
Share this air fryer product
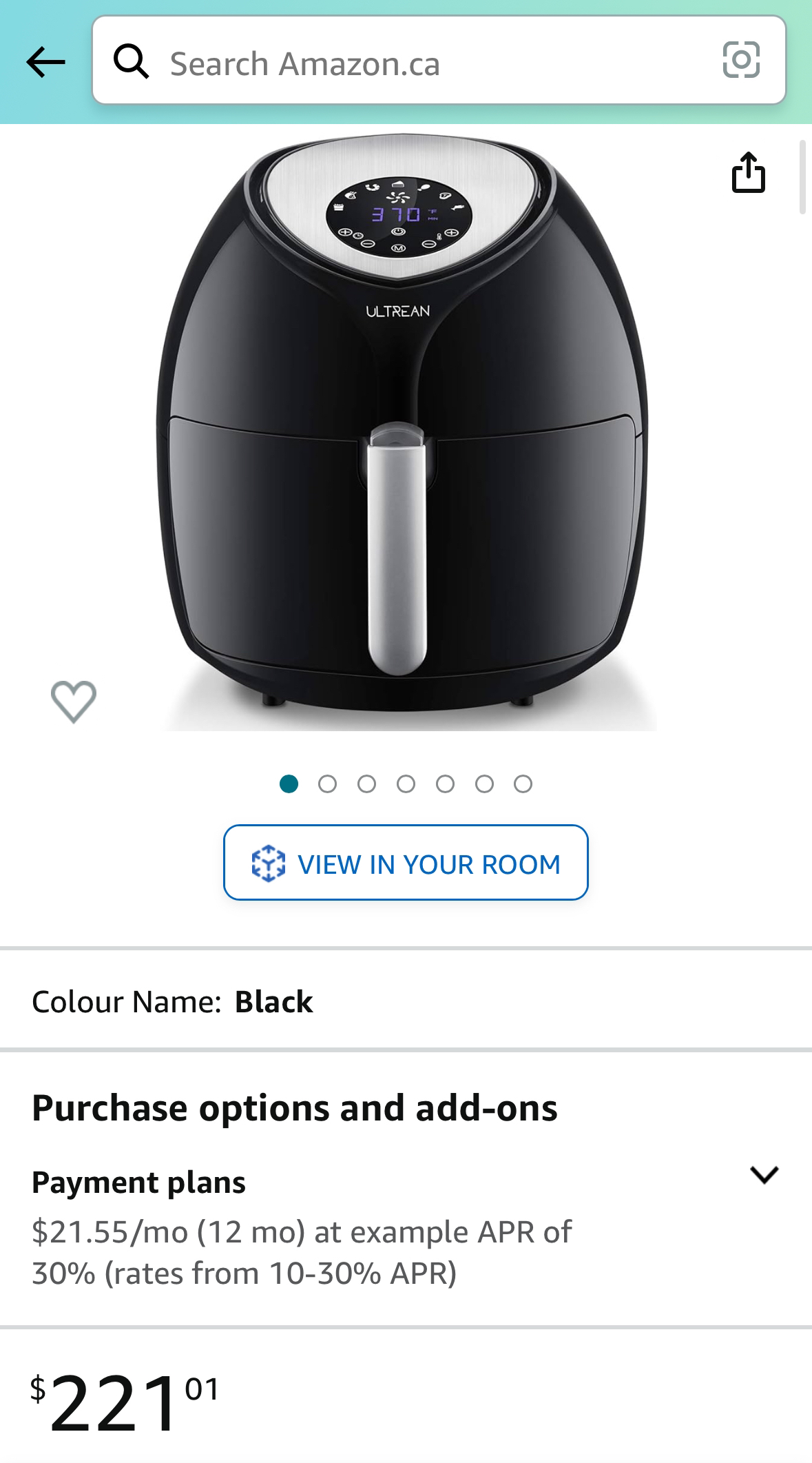748,172
